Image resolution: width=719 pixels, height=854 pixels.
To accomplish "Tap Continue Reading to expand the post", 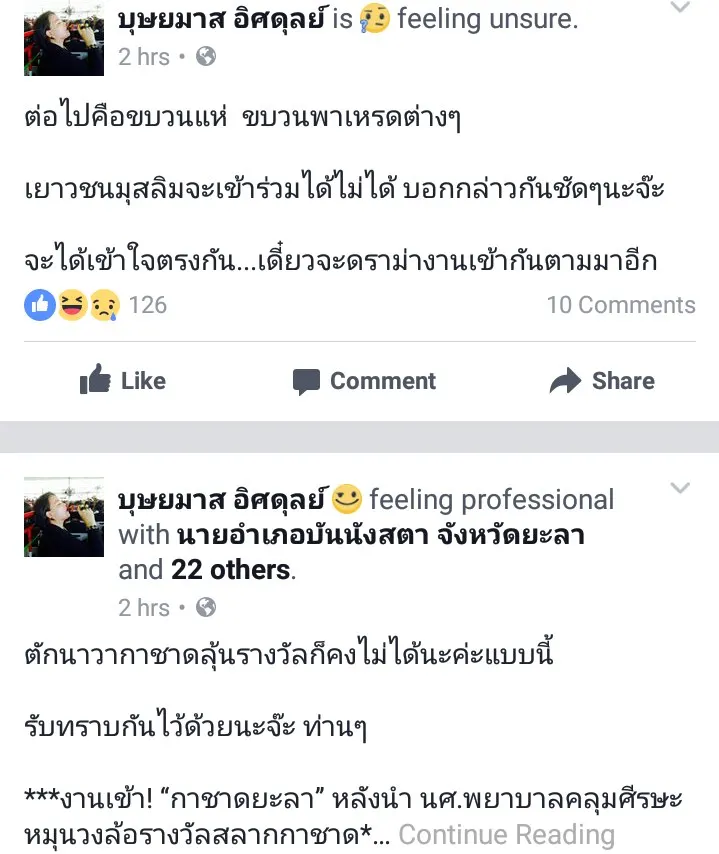I will (x=506, y=834).
